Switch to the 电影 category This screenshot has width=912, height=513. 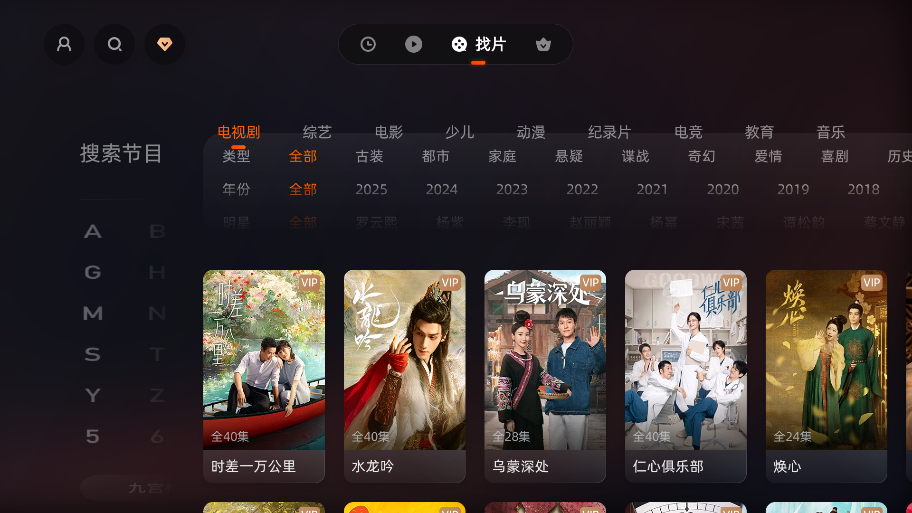point(389,132)
